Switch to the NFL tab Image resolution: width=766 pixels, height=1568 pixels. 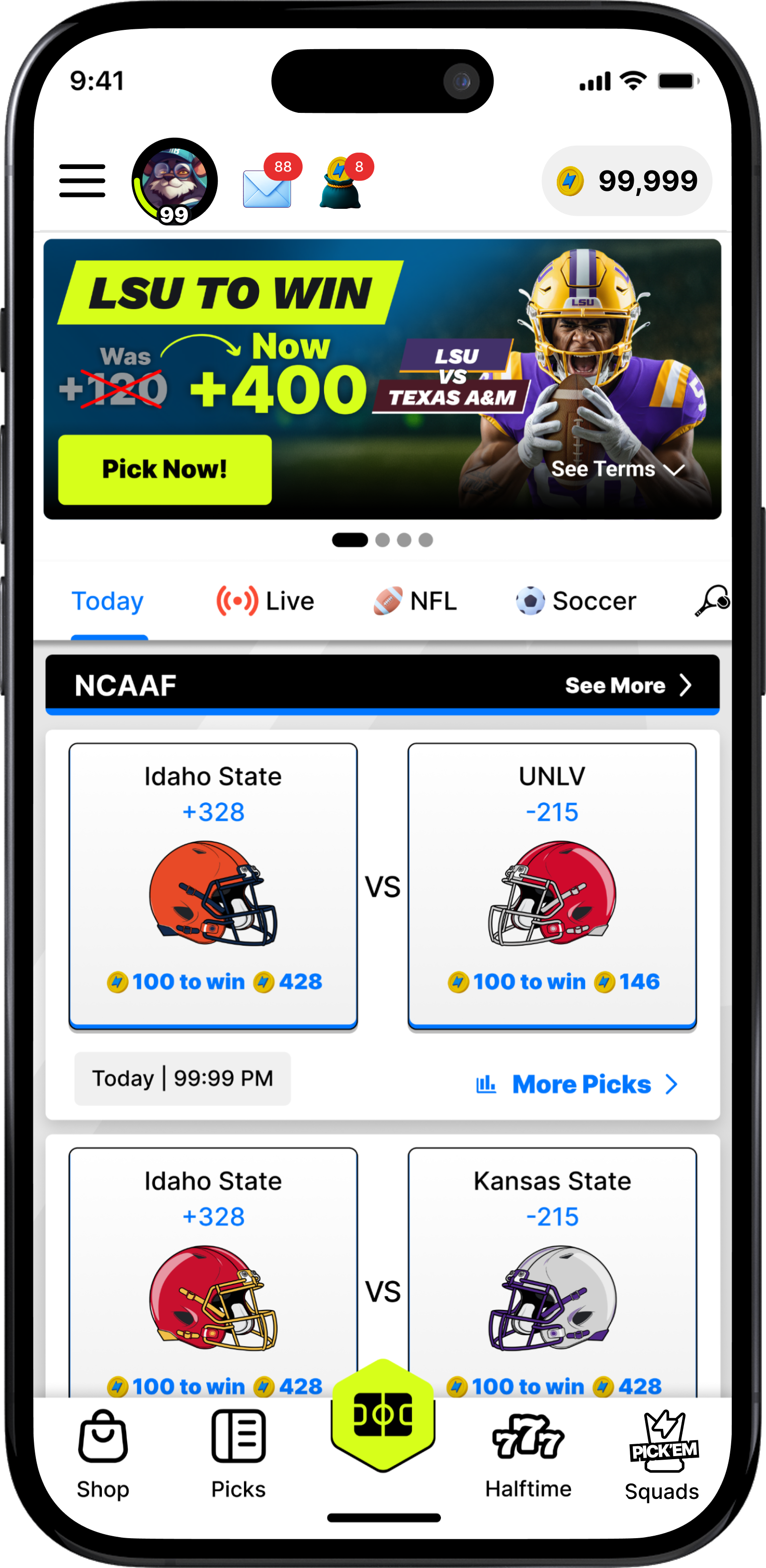(x=416, y=602)
